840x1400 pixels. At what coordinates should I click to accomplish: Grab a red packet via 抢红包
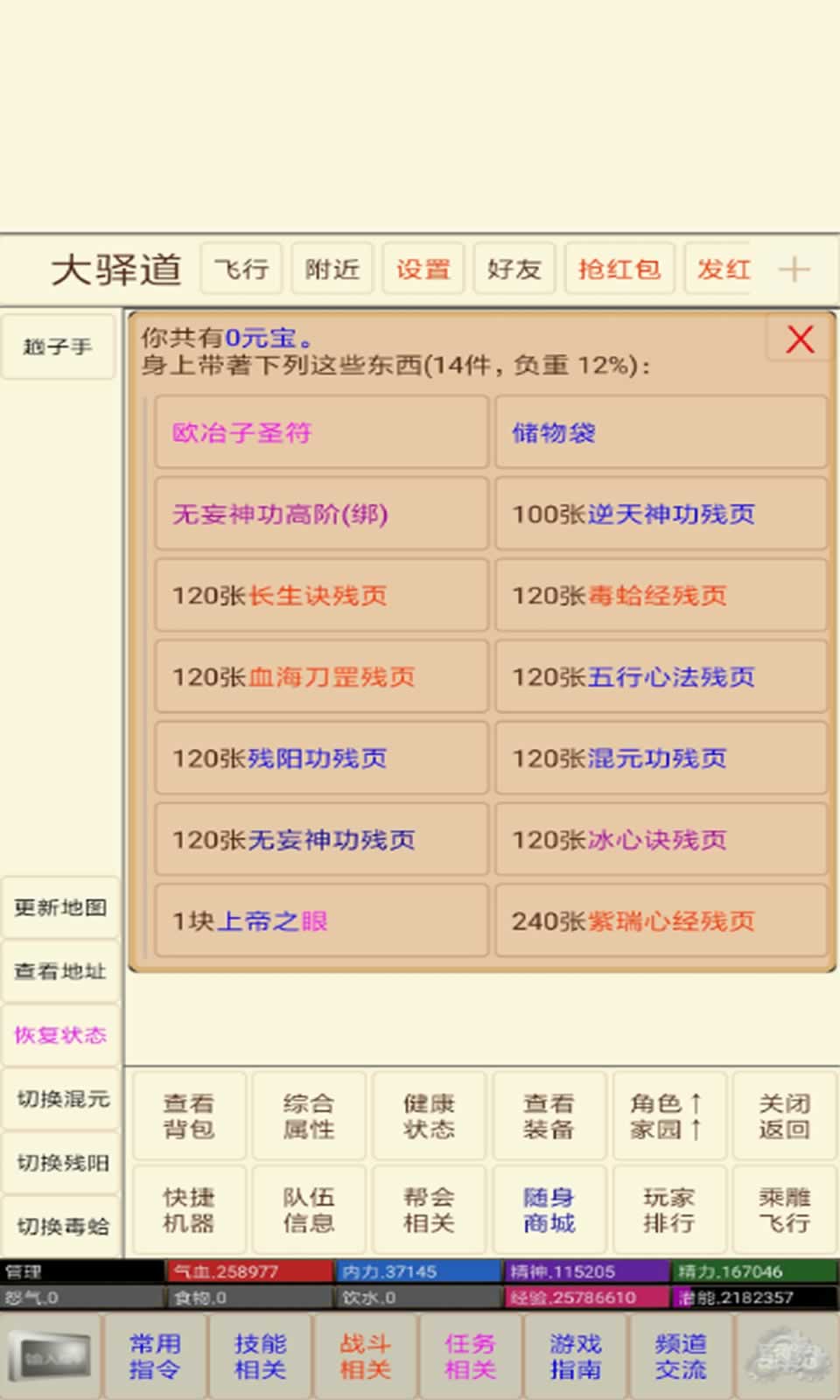[x=619, y=269]
